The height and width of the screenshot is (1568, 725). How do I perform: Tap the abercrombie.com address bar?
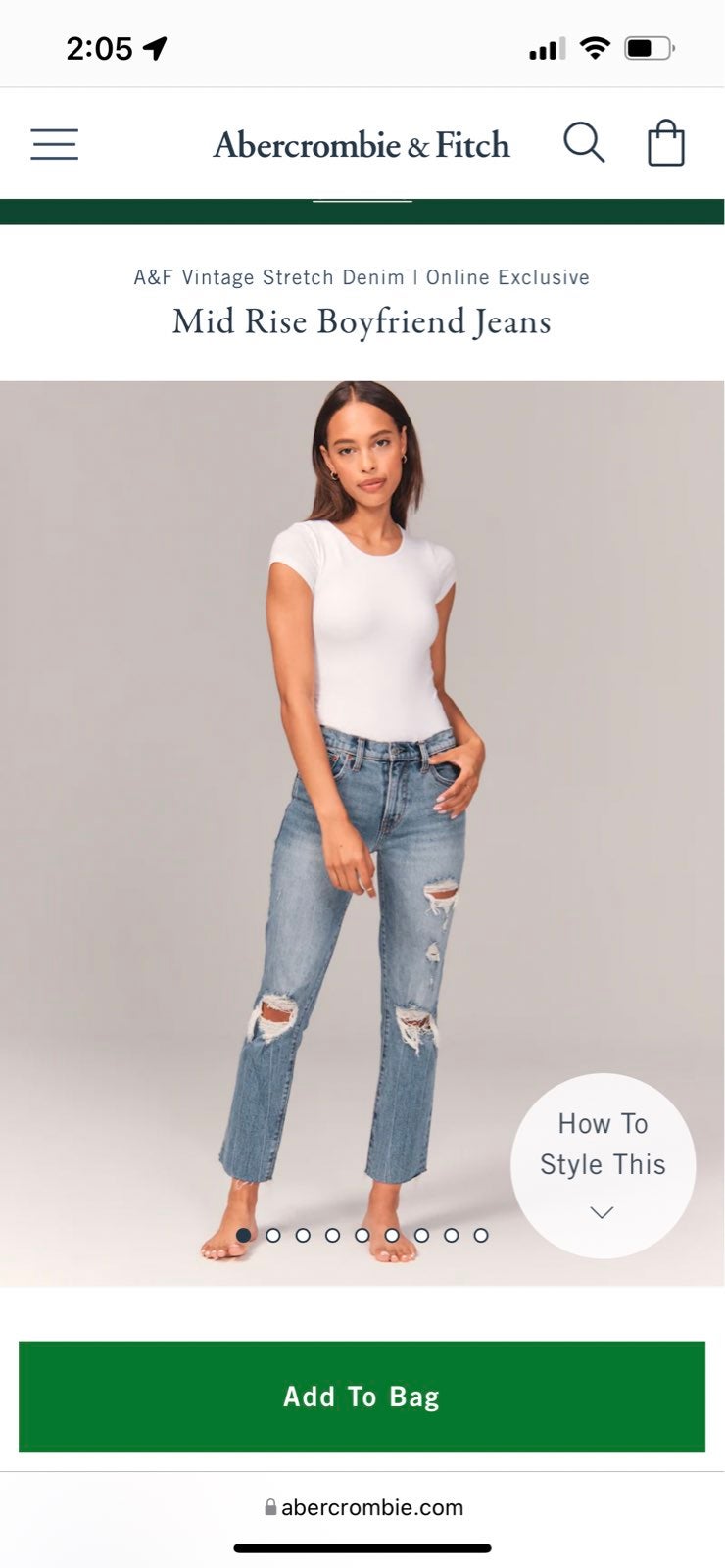click(x=363, y=1507)
